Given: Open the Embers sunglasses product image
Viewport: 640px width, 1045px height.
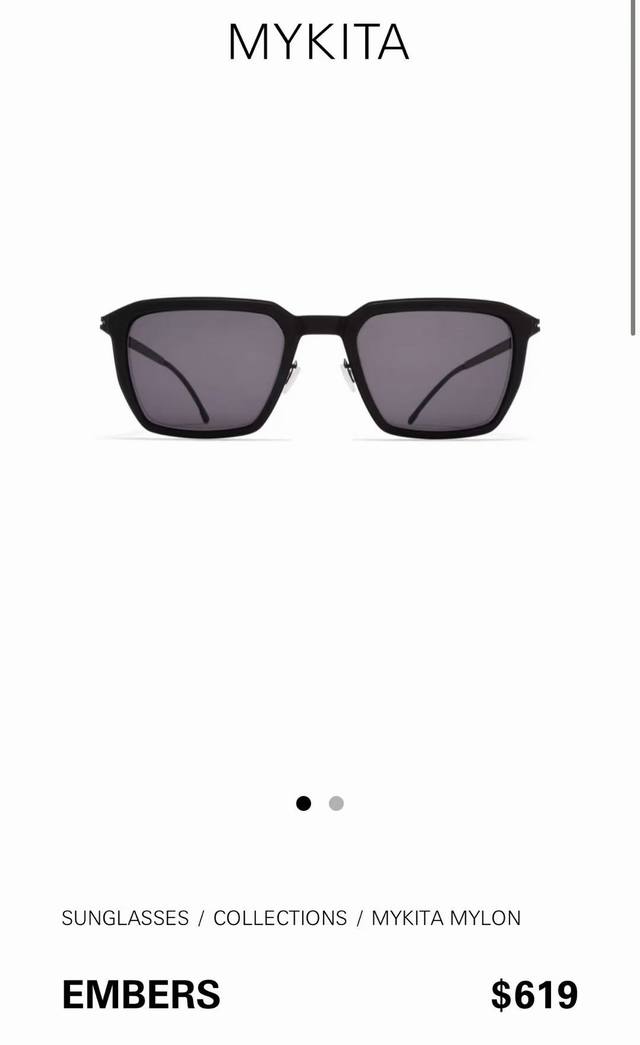Looking at the screenshot, I should coord(320,366).
